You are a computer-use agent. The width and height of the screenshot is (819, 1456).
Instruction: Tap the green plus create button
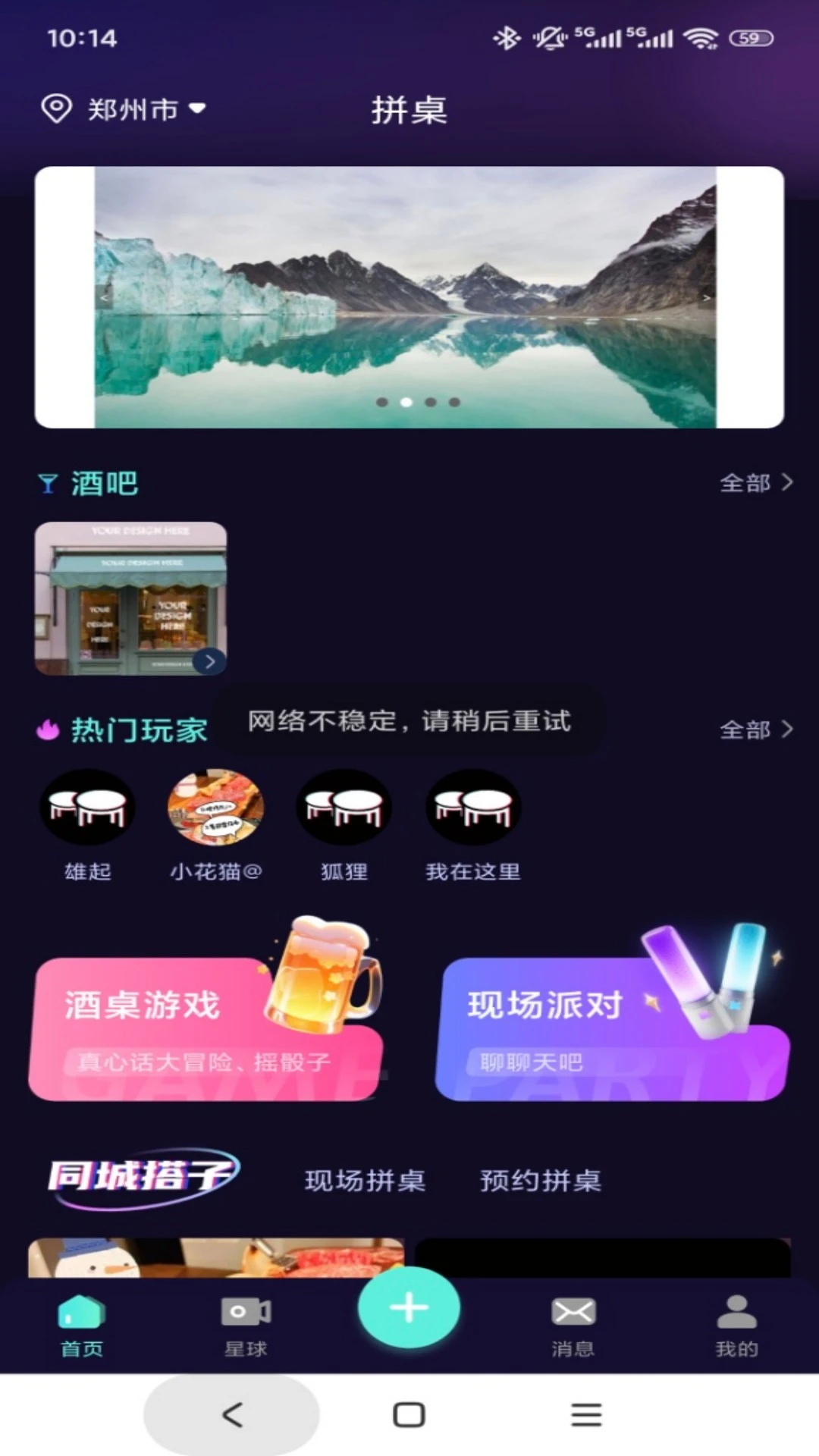pos(409,1307)
